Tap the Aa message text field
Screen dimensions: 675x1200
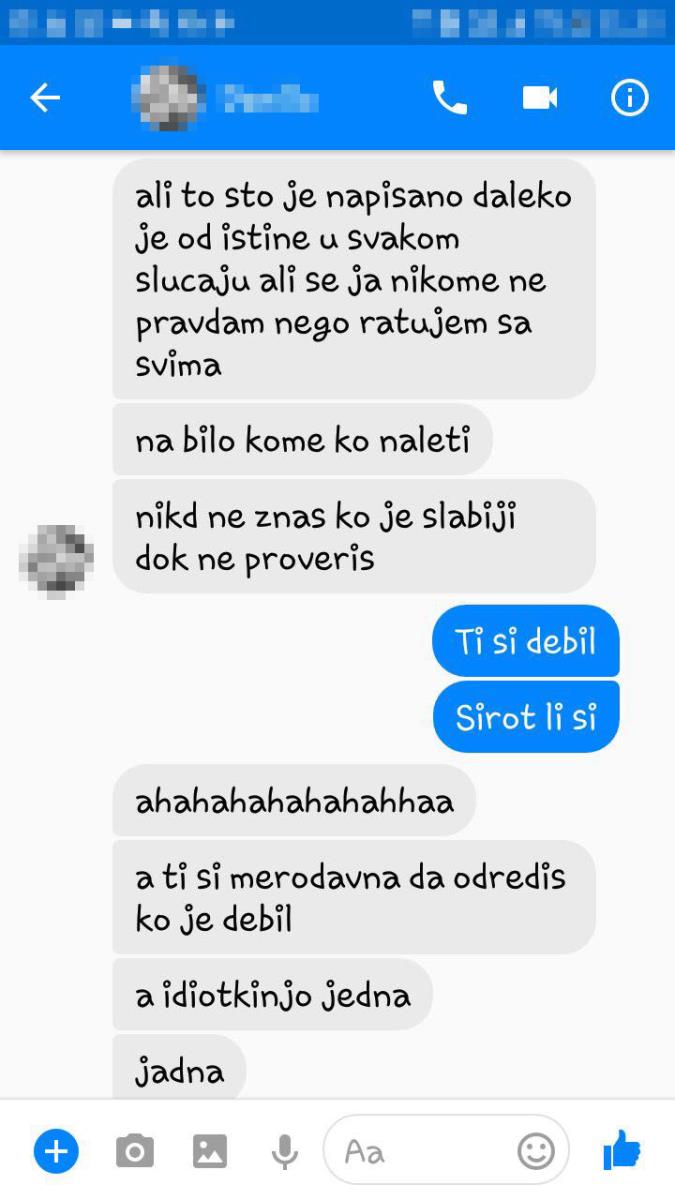click(x=420, y=1152)
